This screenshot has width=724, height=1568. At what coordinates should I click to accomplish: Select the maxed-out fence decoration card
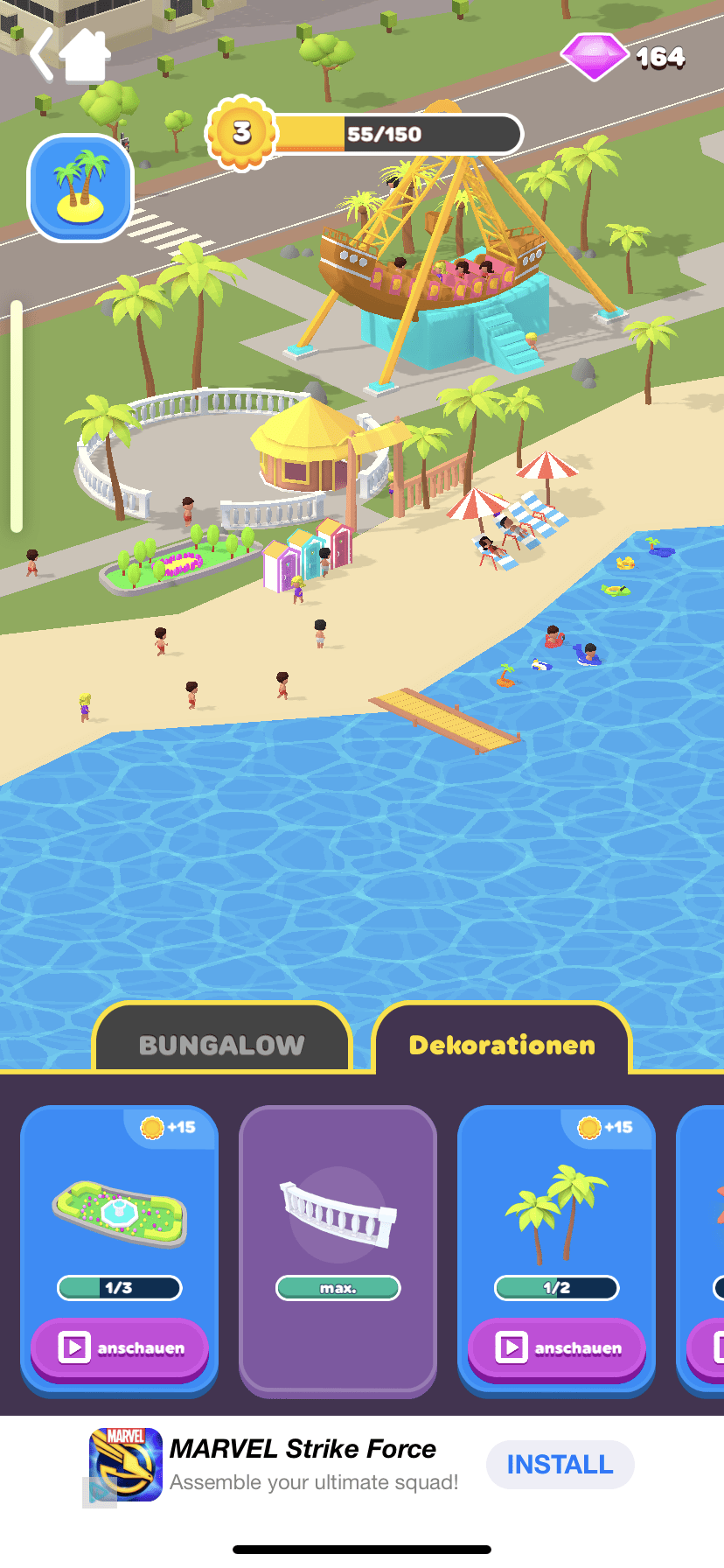point(338,1249)
